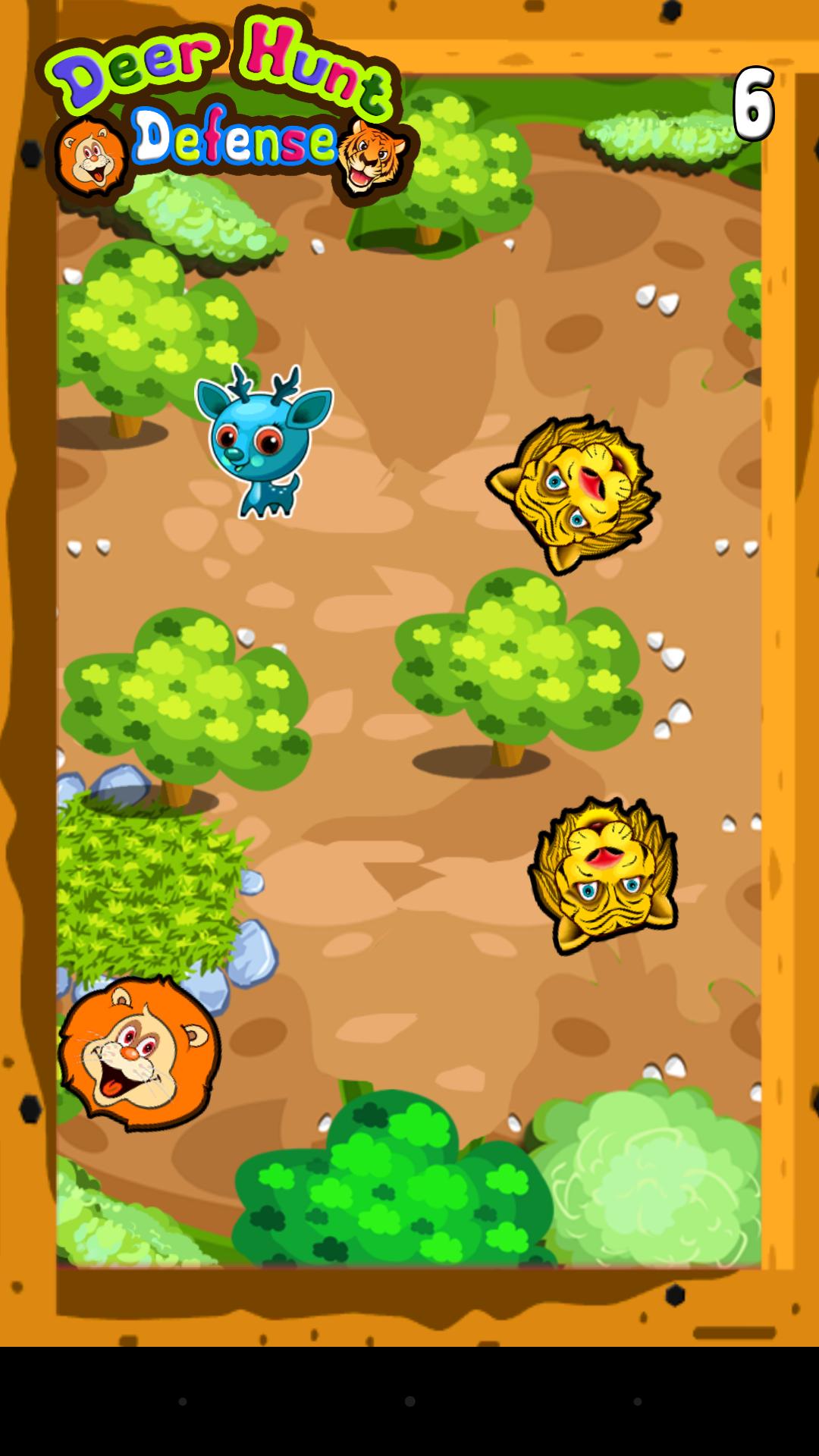The height and width of the screenshot is (1456, 819).
Task: Tap the dimmed back dot in navigation bar
Action: [182, 1401]
